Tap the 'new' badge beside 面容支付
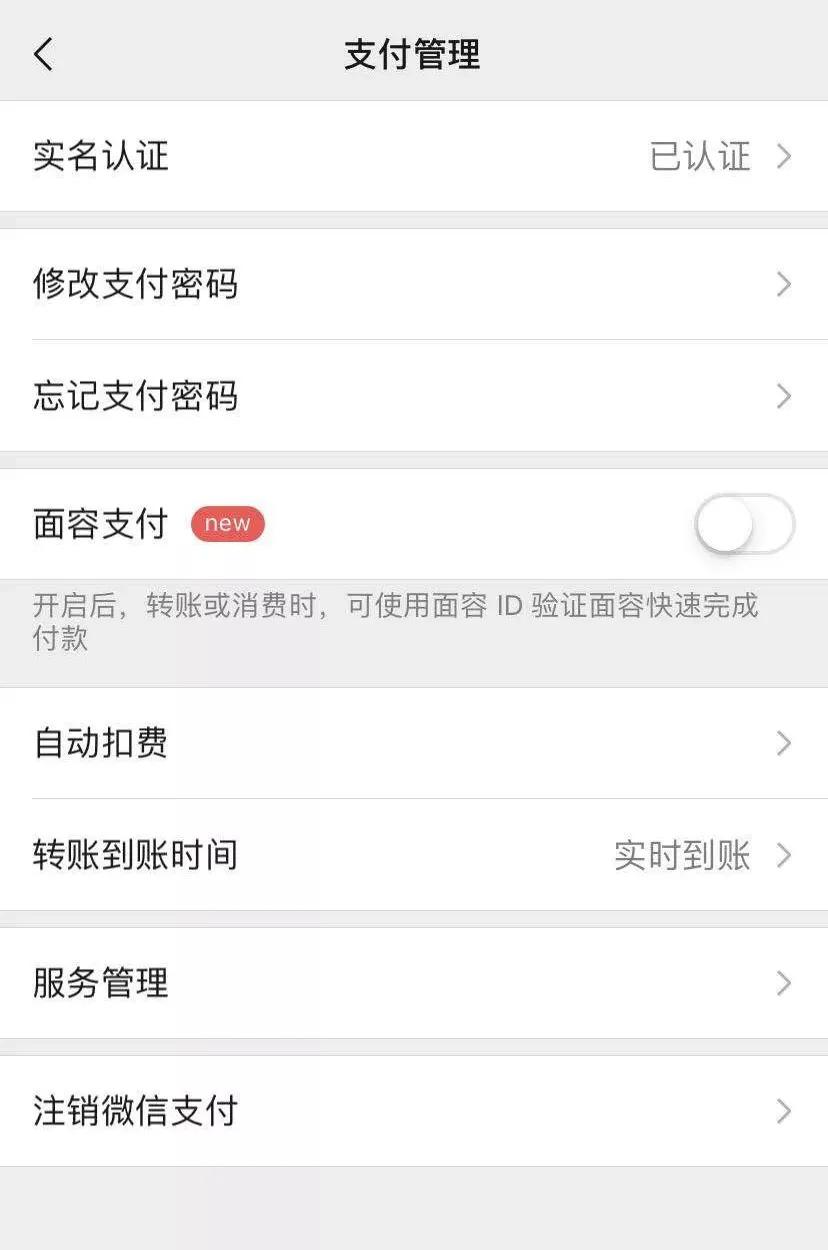The width and height of the screenshot is (828, 1250). [228, 523]
